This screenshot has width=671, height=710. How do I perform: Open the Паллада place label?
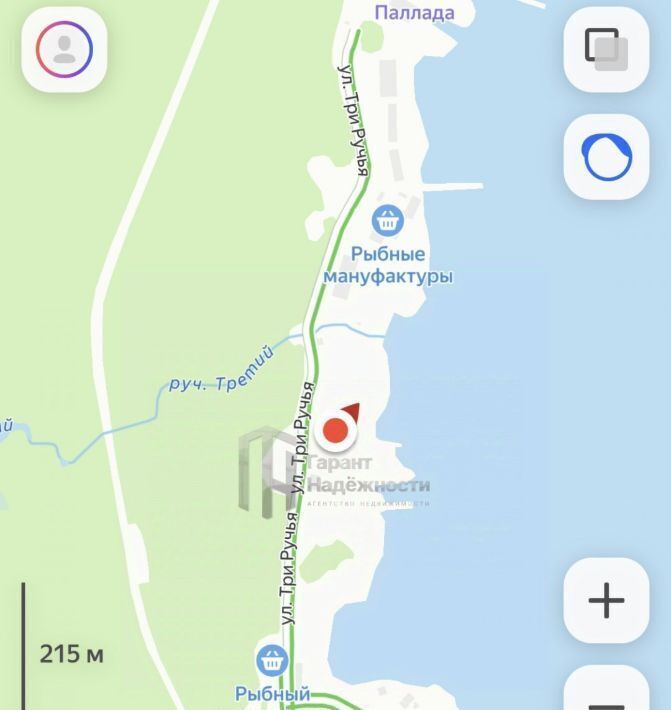pos(414,13)
